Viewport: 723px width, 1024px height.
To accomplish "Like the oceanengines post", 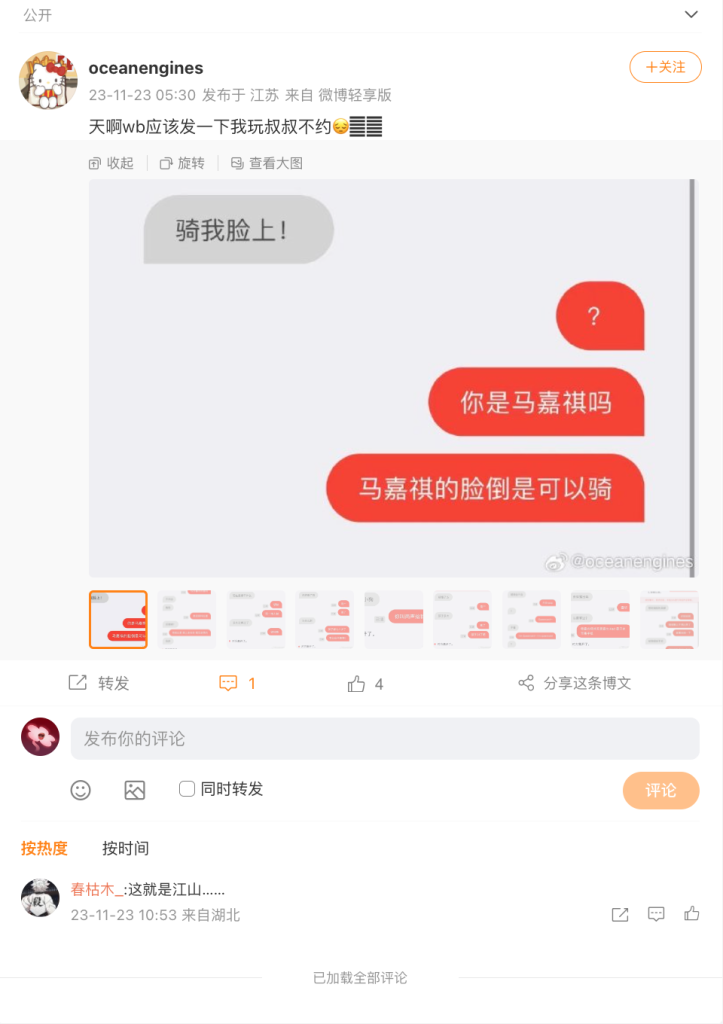I will pos(365,684).
